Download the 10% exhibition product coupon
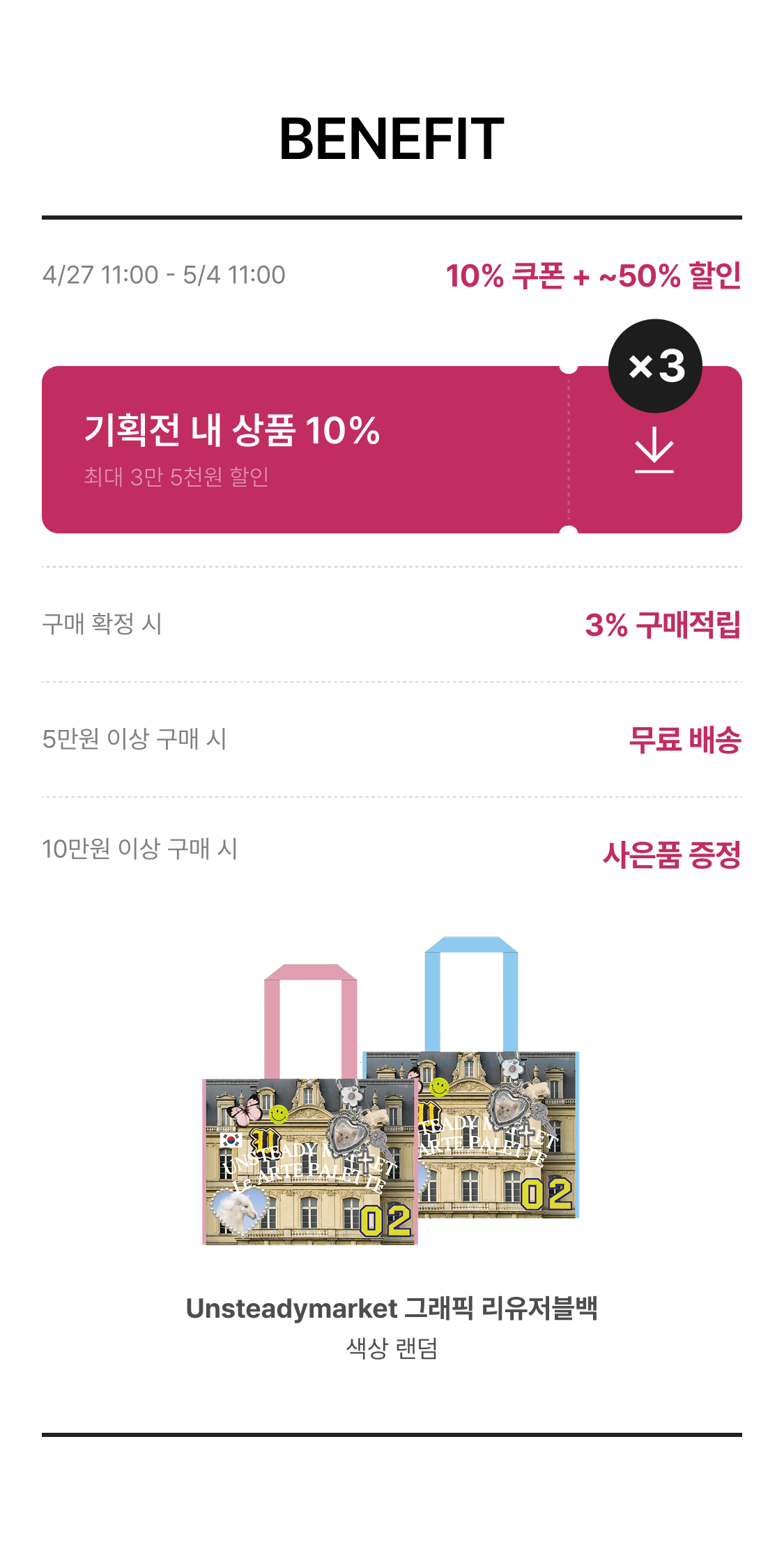This screenshot has width=784, height=1552. [654, 450]
